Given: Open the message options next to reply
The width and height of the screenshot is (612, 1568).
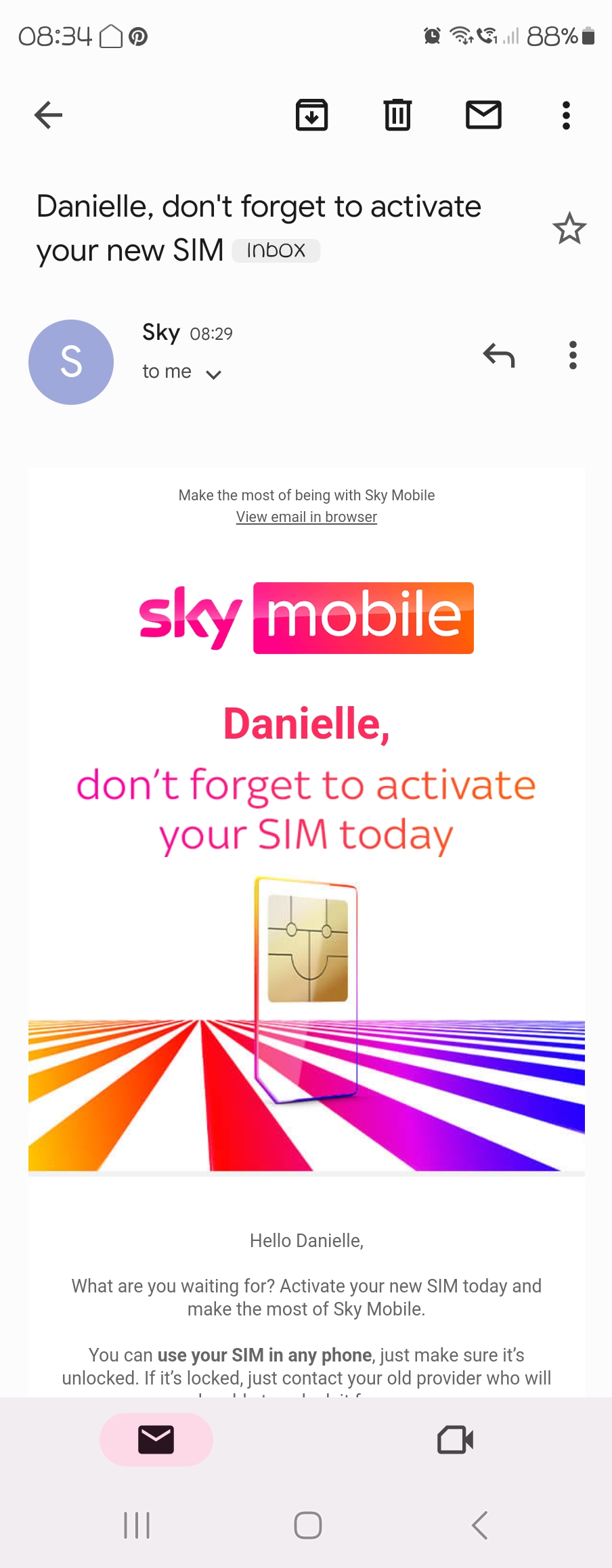Looking at the screenshot, I should pos(573,355).
